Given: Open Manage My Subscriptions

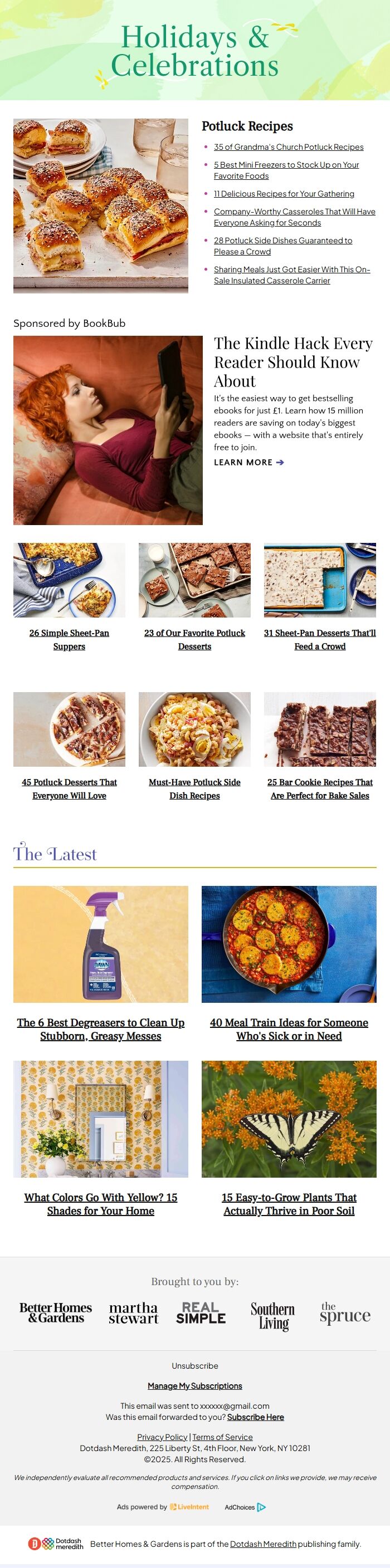Looking at the screenshot, I should [x=194, y=1386].
